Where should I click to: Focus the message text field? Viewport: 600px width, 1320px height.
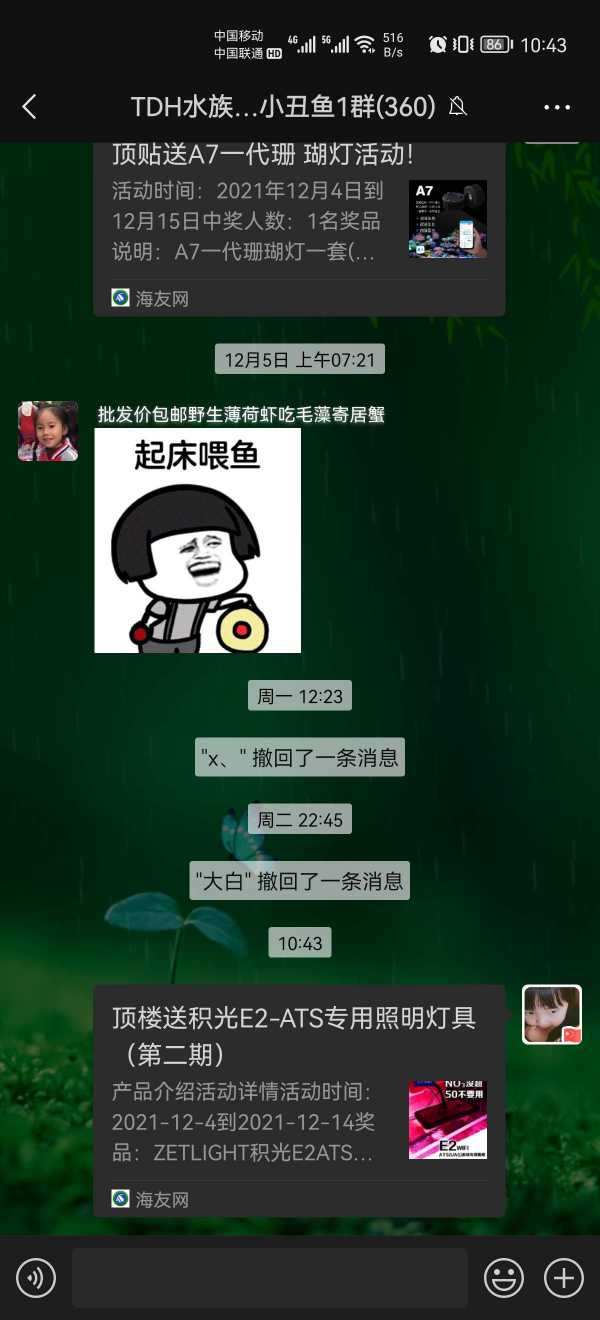(x=270, y=1278)
